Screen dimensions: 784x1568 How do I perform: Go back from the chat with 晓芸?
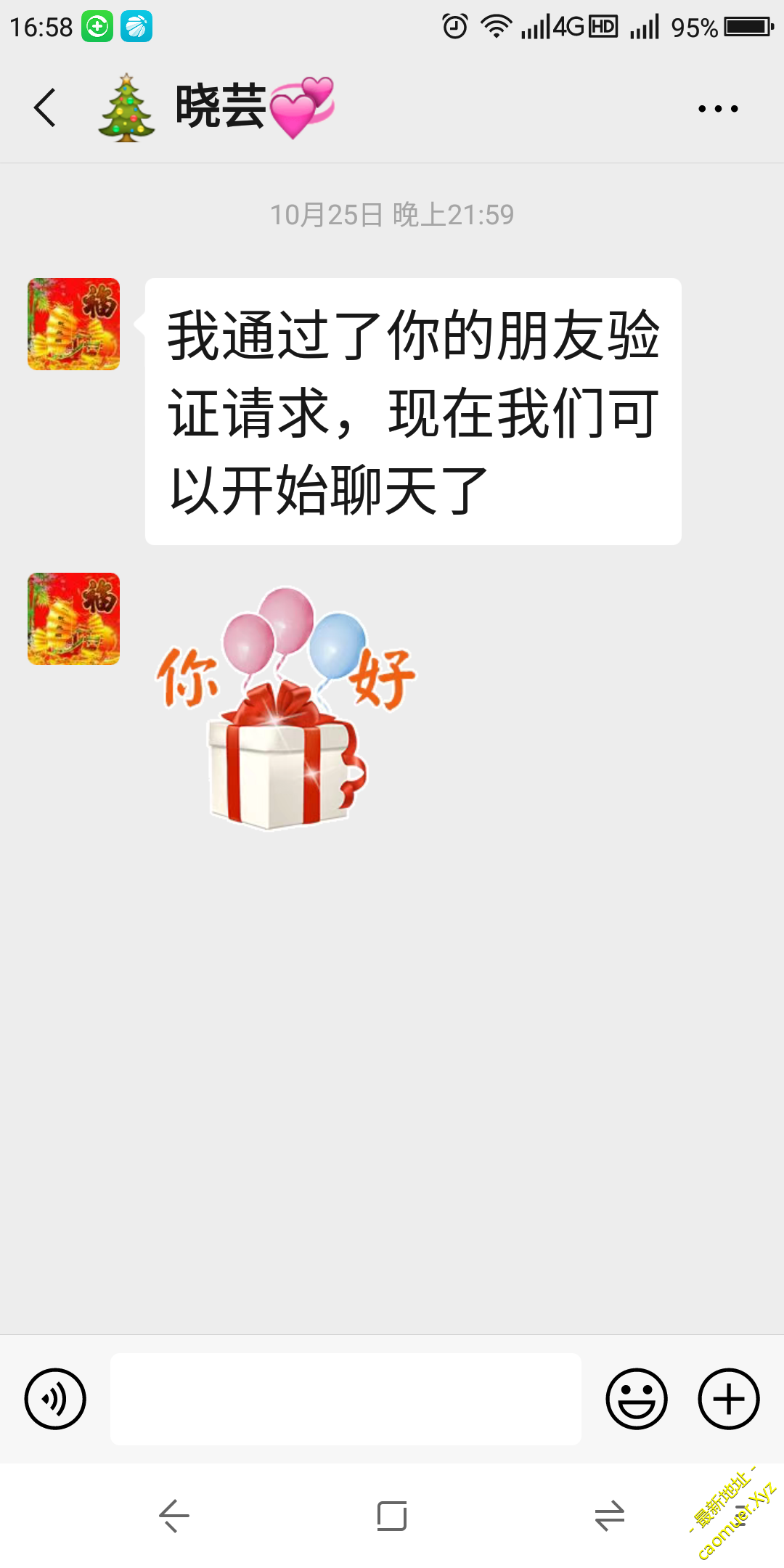(45, 107)
